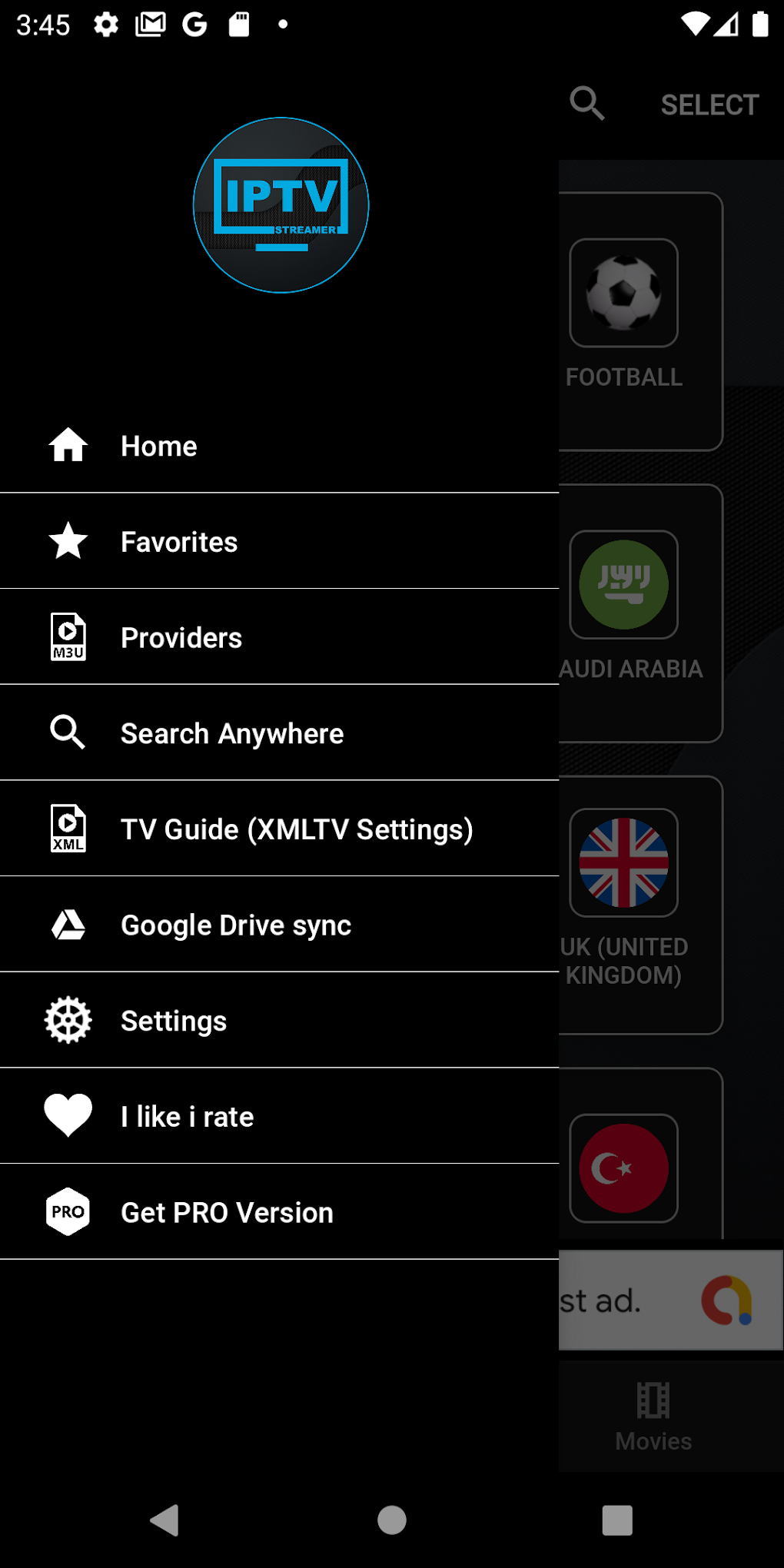Tap the Google Drive sync icon
This screenshot has width=784, height=1568.
pos(68,924)
